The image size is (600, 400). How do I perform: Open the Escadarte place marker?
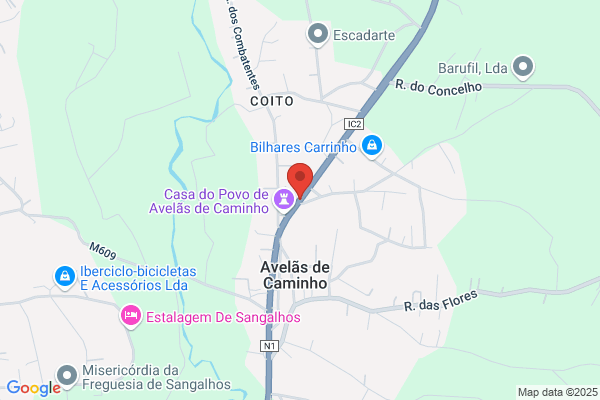tap(318, 34)
